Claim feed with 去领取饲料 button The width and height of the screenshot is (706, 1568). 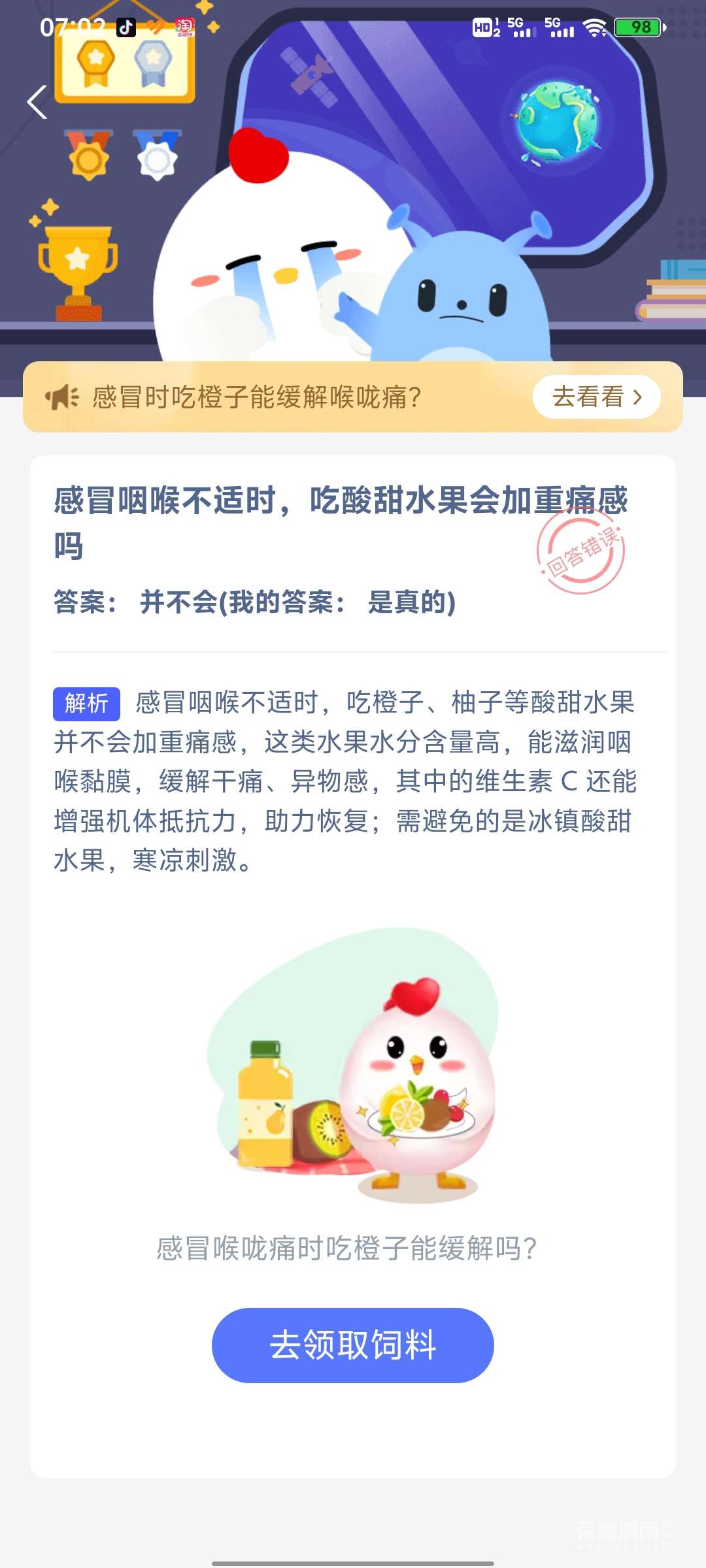click(352, 1345)
